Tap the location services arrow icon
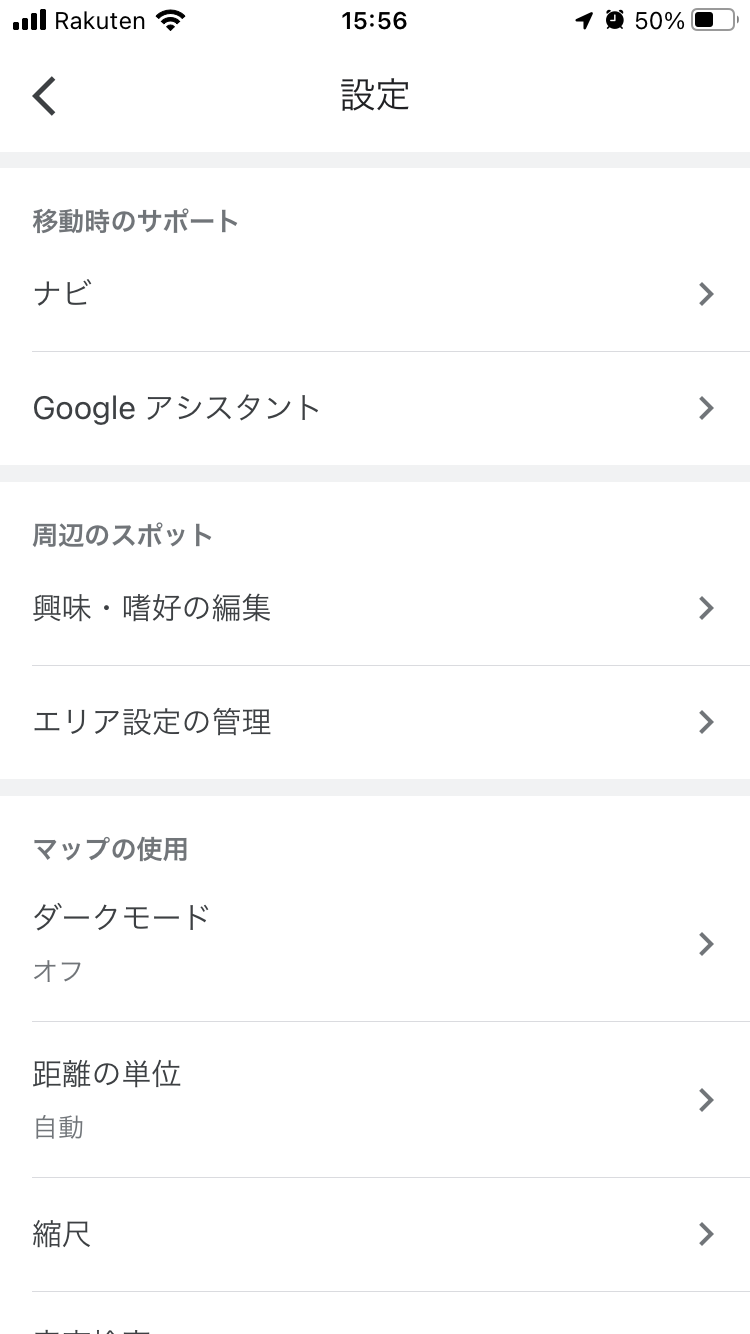The image size is (750, 1334). coord(585,18)
